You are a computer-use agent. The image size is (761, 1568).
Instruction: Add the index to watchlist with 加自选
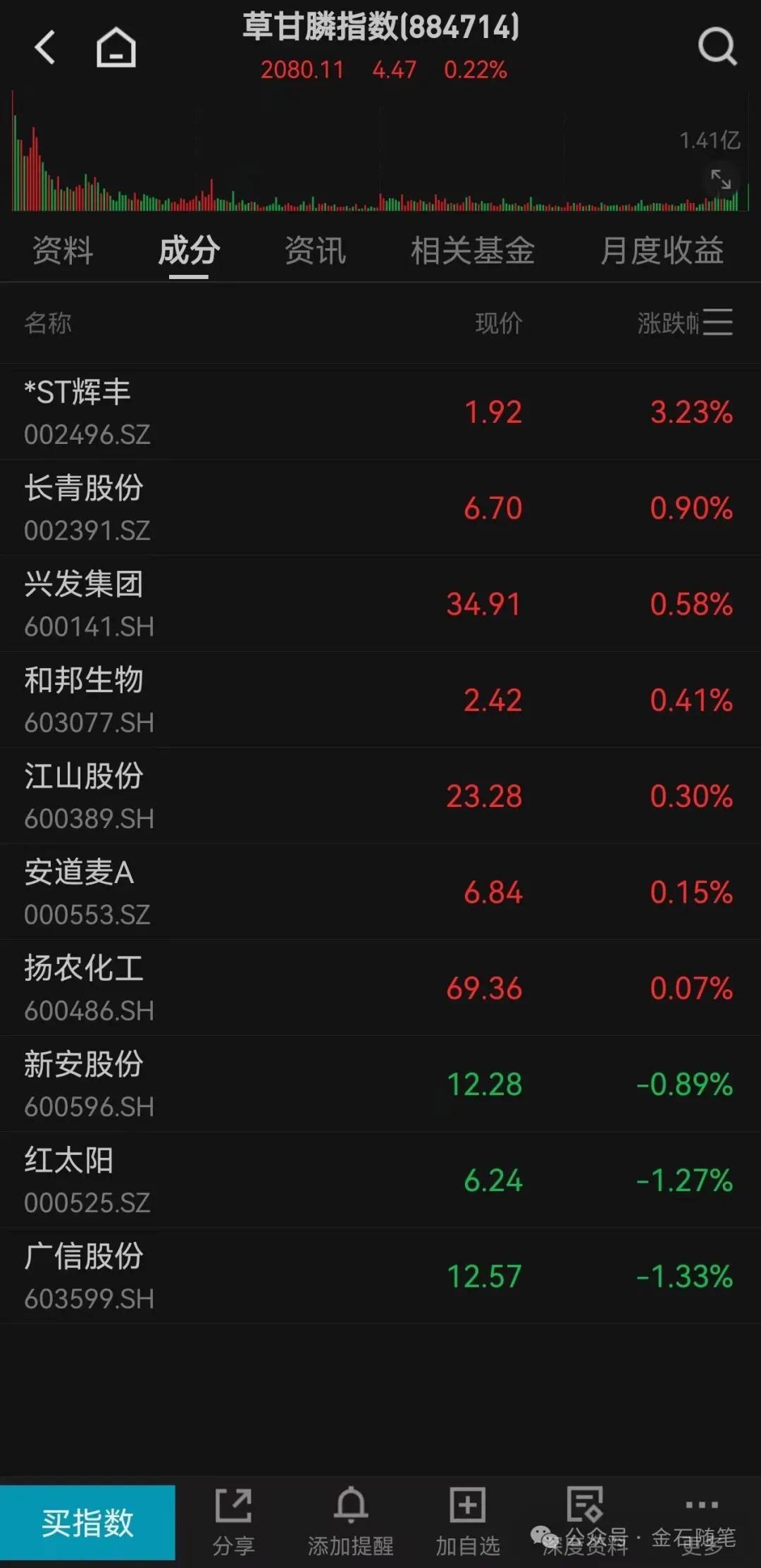point(468,1522)
